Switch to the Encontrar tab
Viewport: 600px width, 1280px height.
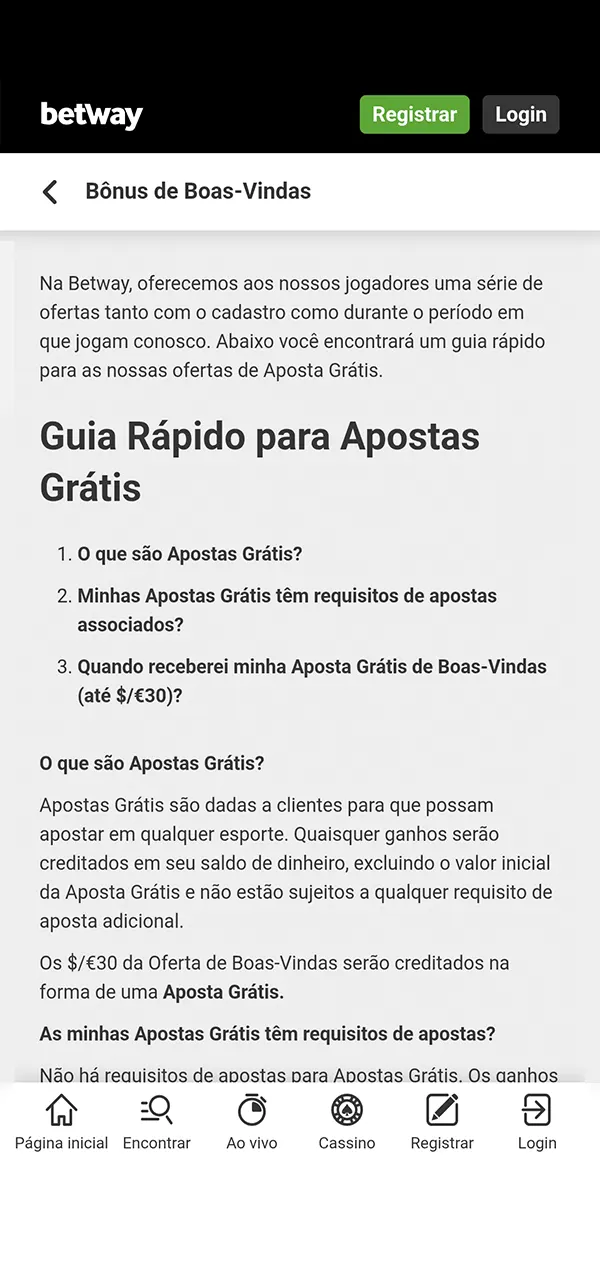(156, 1122)
